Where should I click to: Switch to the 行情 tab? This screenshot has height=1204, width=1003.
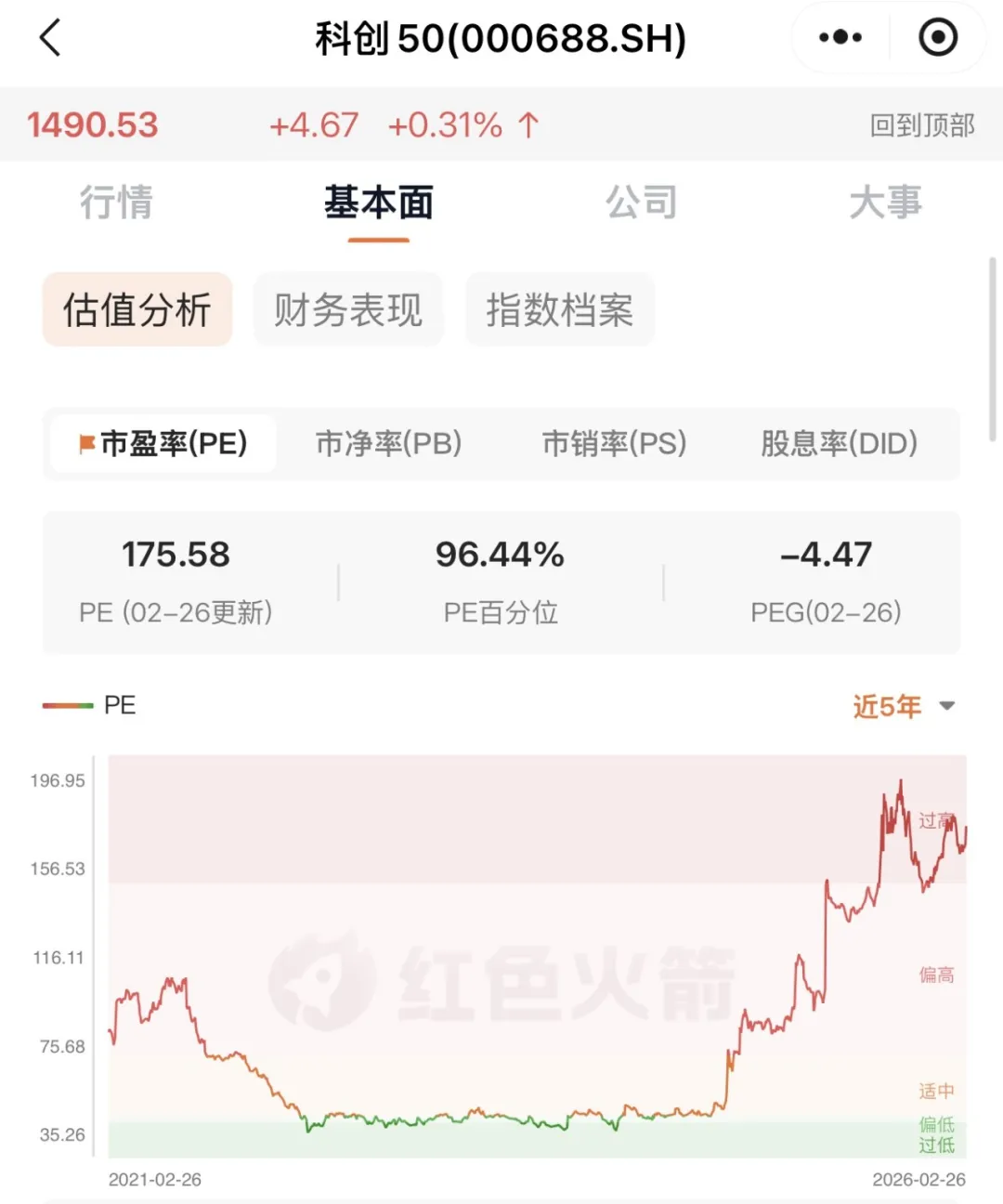tap(116, 203)
